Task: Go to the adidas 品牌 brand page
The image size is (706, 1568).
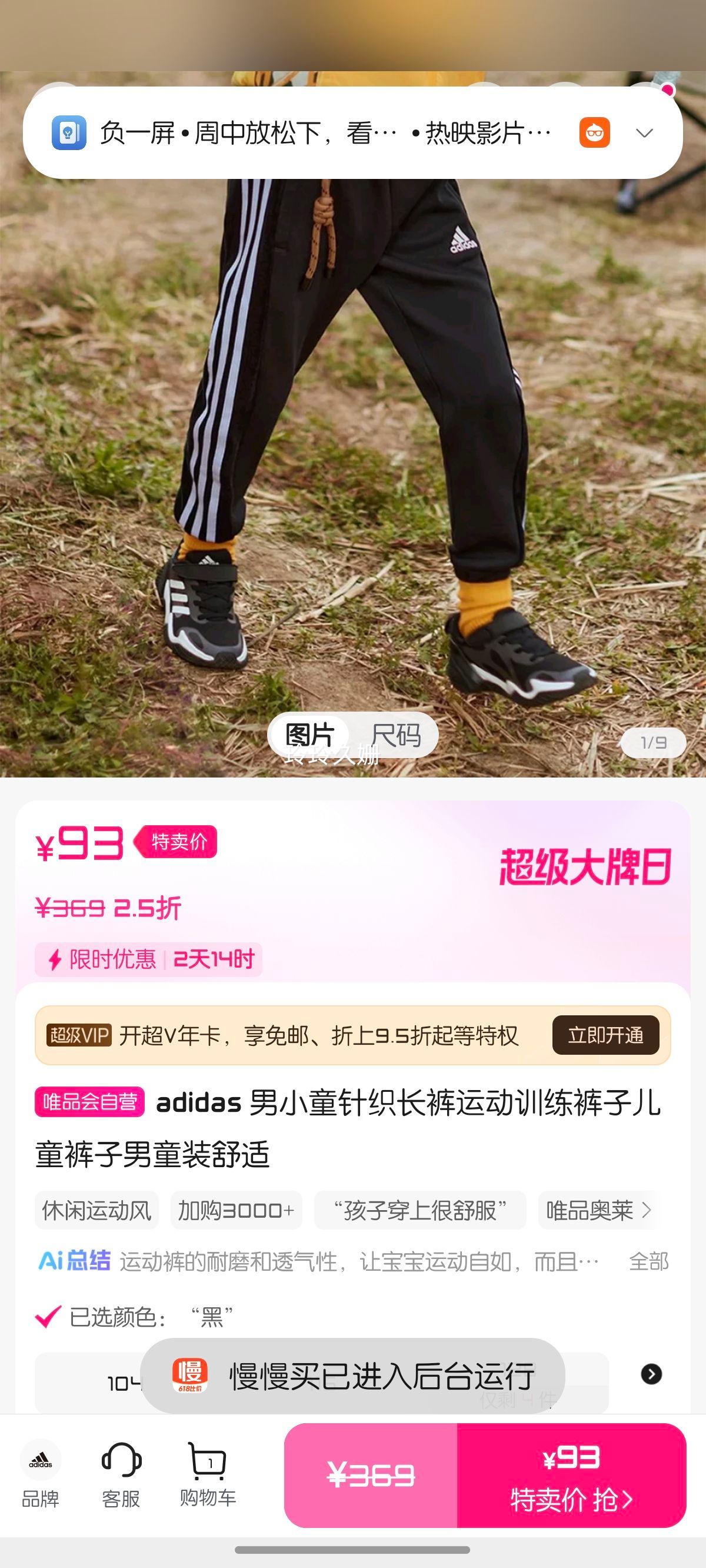Action: (40, 1474)
